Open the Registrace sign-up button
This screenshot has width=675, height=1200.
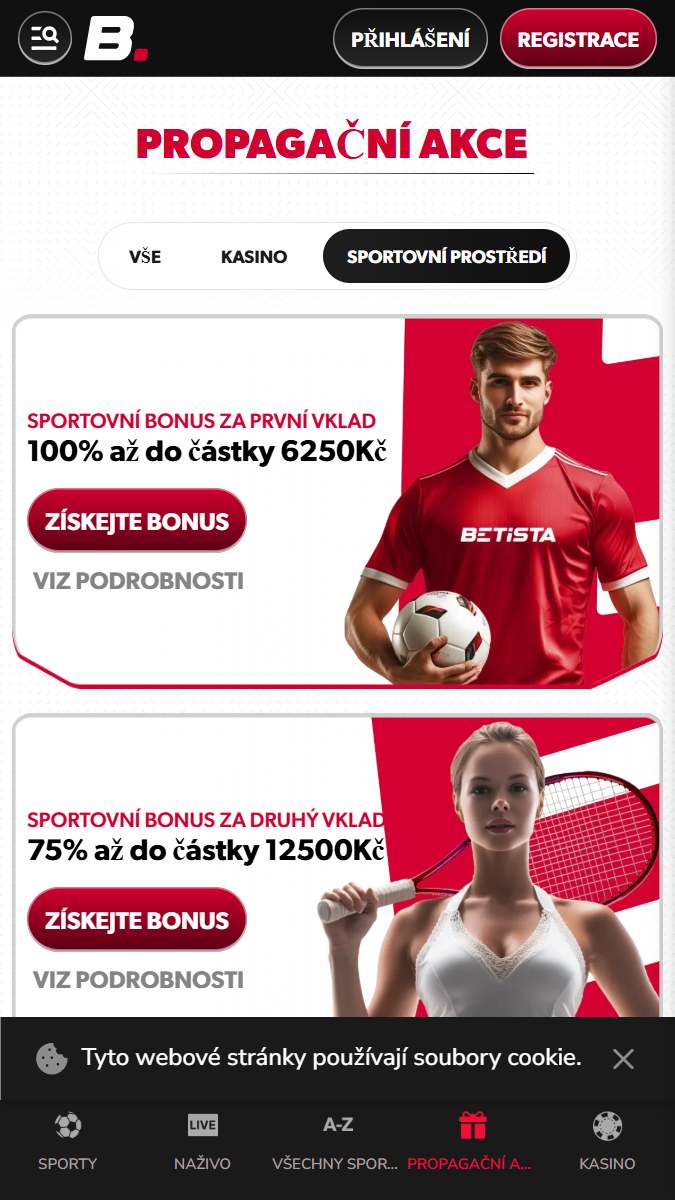click(578, 39)
